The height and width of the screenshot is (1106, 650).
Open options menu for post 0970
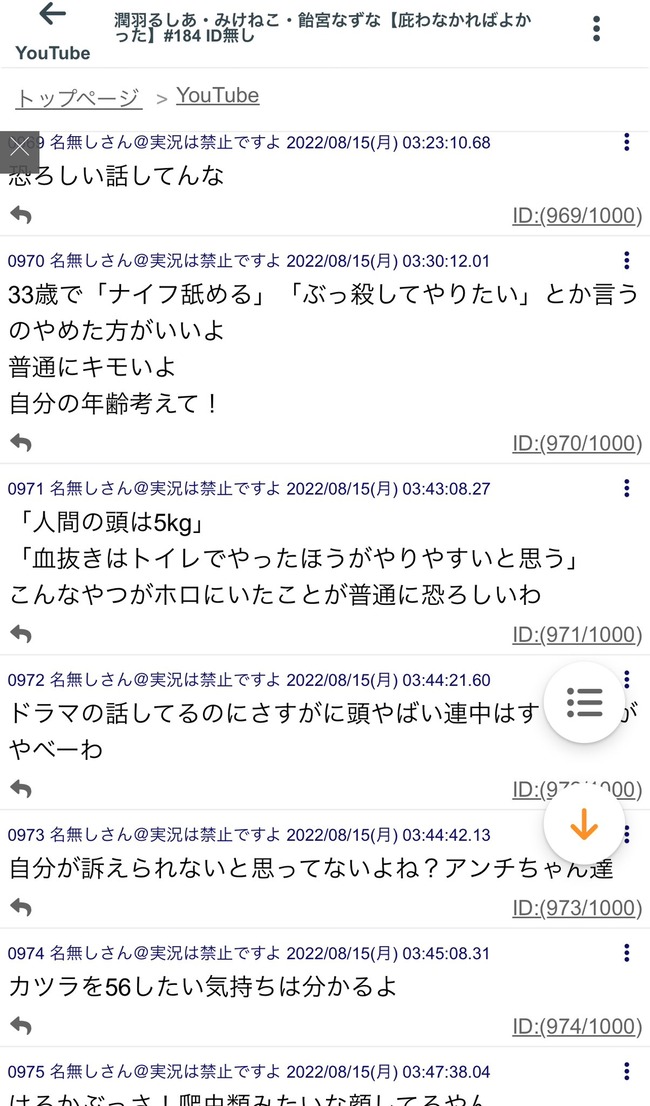coord(626,261)
